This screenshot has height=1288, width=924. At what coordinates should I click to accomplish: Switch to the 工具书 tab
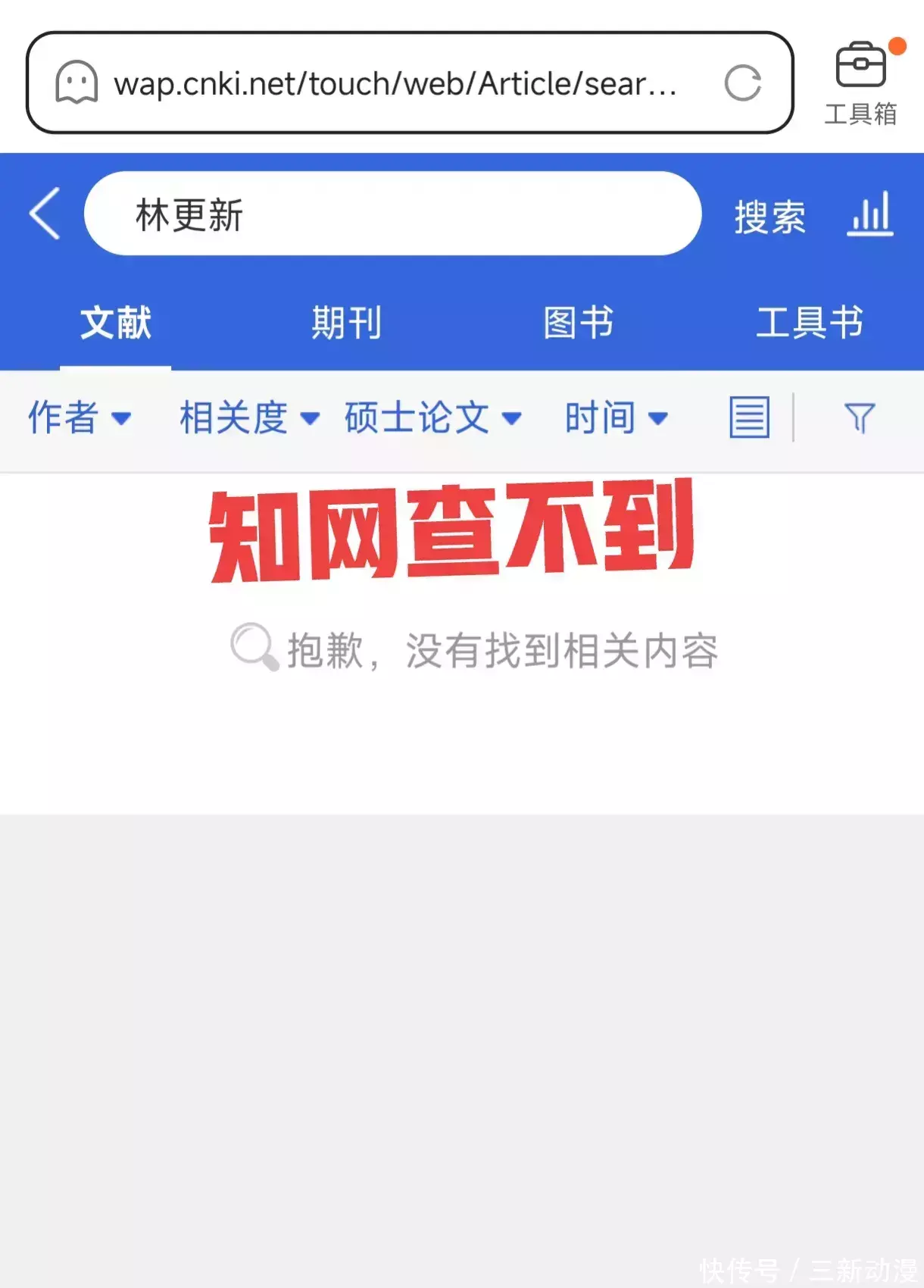tap(810, 324)
